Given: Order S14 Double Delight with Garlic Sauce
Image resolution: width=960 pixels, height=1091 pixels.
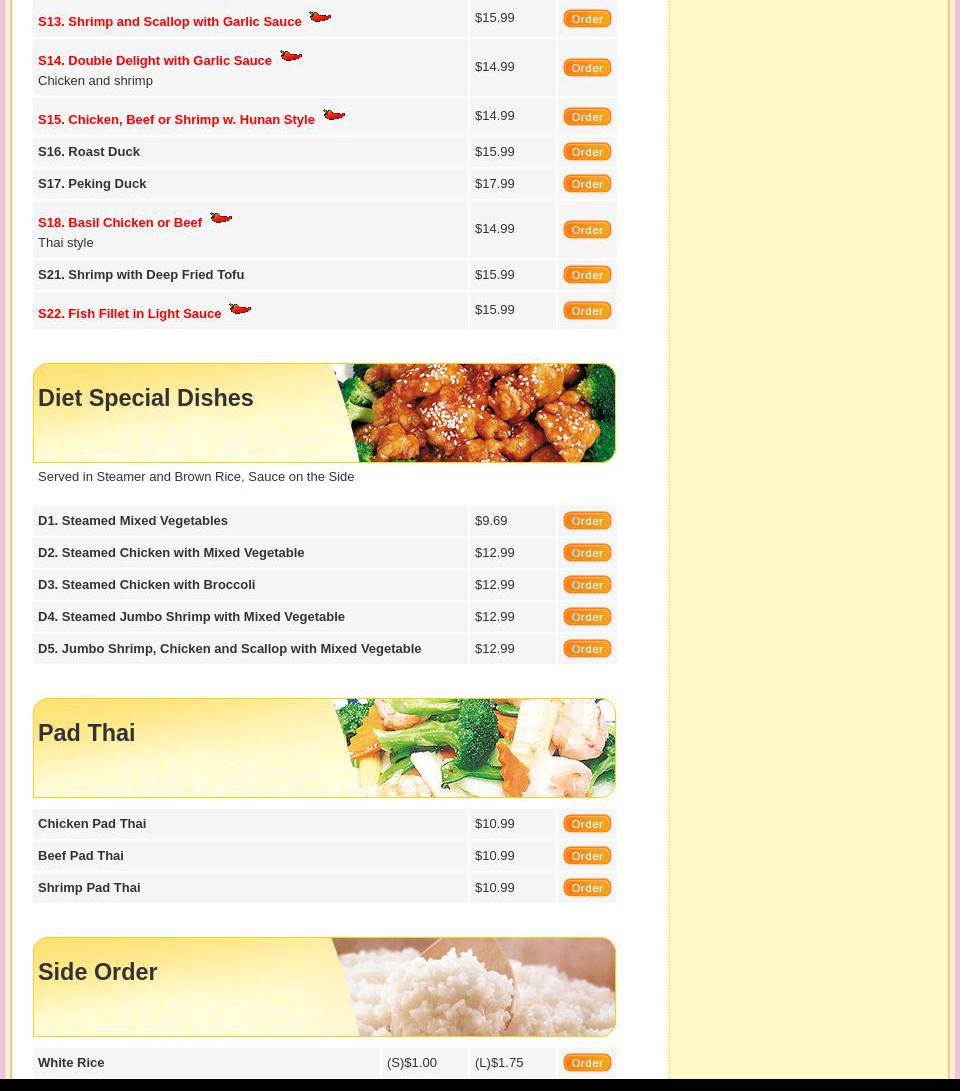Looking at the screenshot, I should pos(587,68).
